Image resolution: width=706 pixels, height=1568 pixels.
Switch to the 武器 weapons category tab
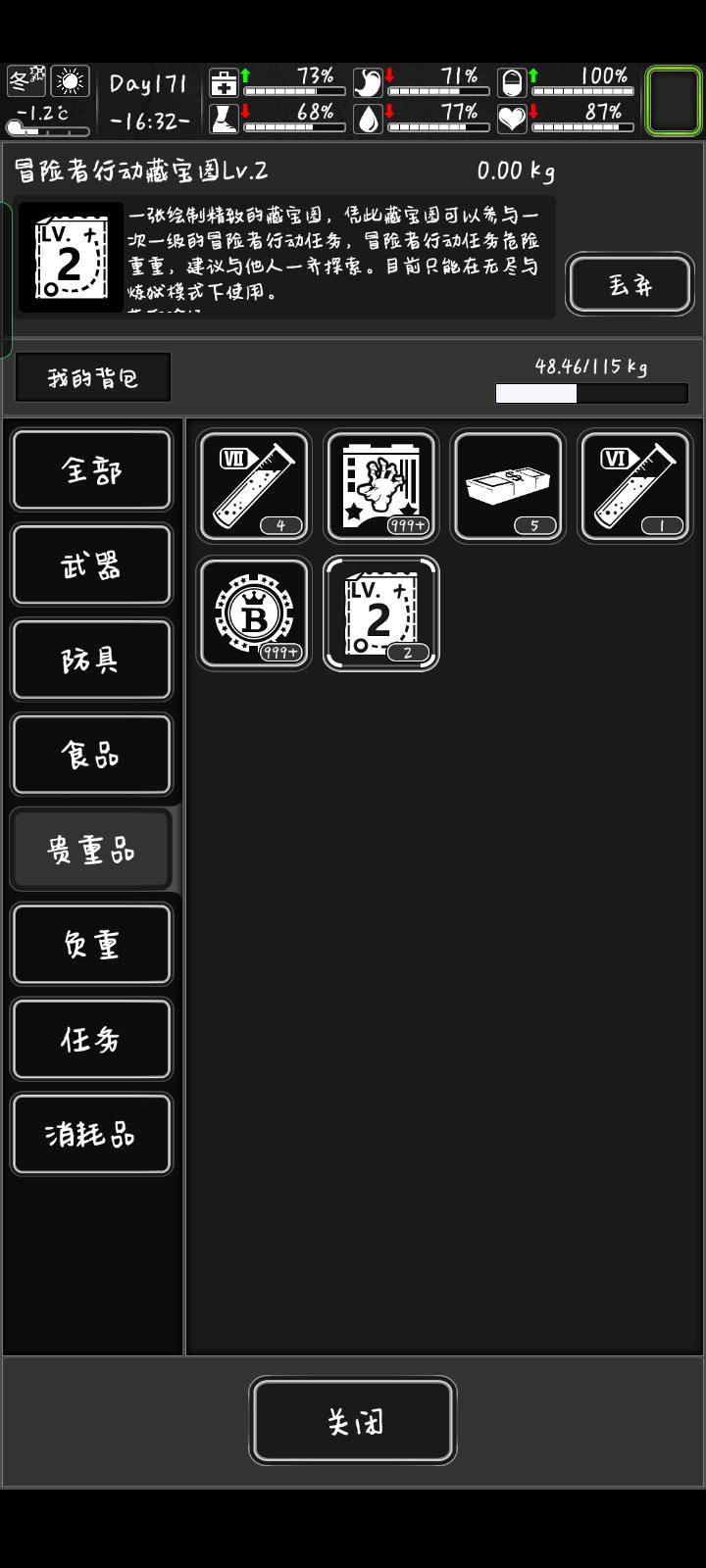click(x=91, y=563)
